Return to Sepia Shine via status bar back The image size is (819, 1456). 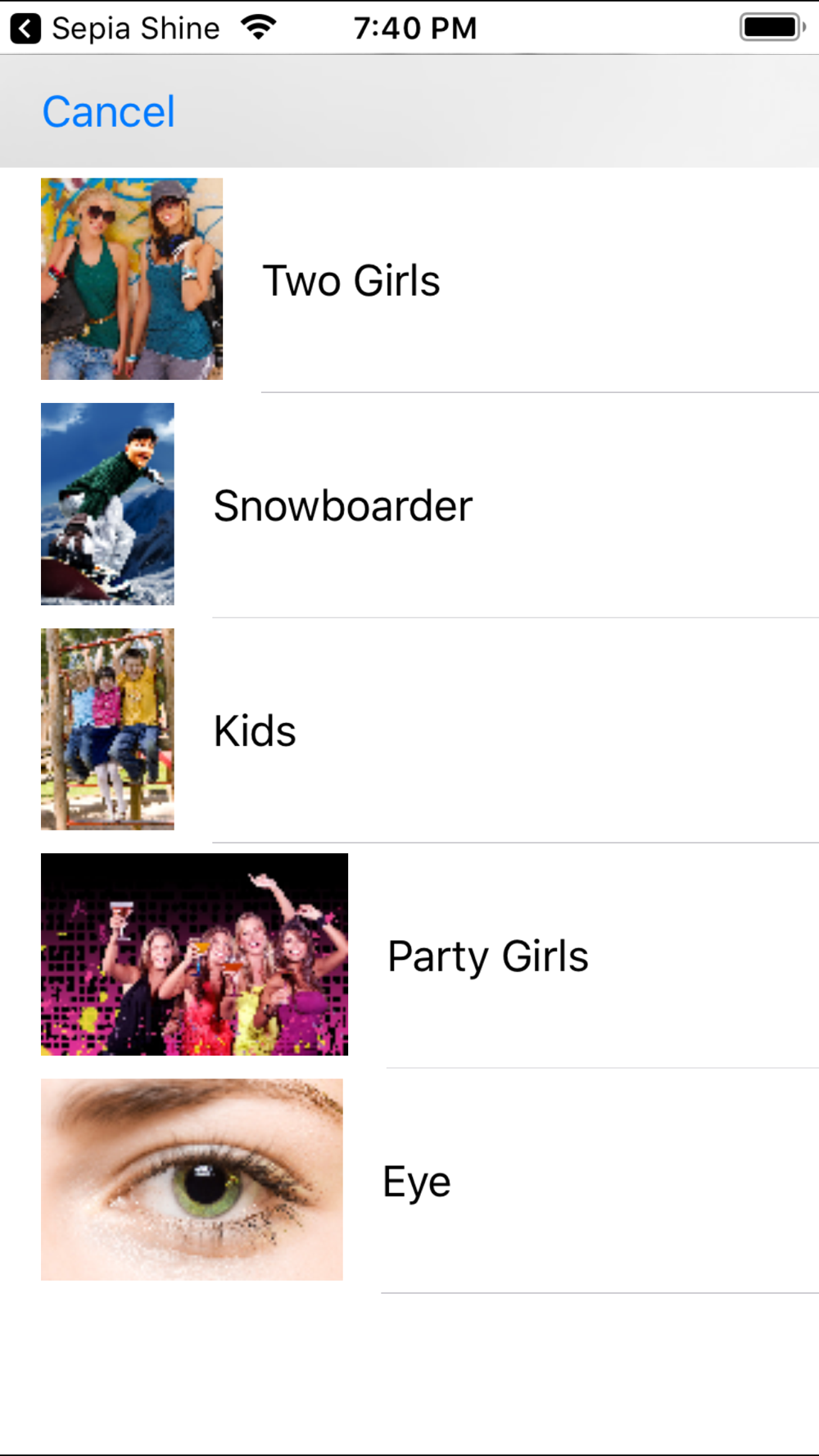(x=115, y=29)
